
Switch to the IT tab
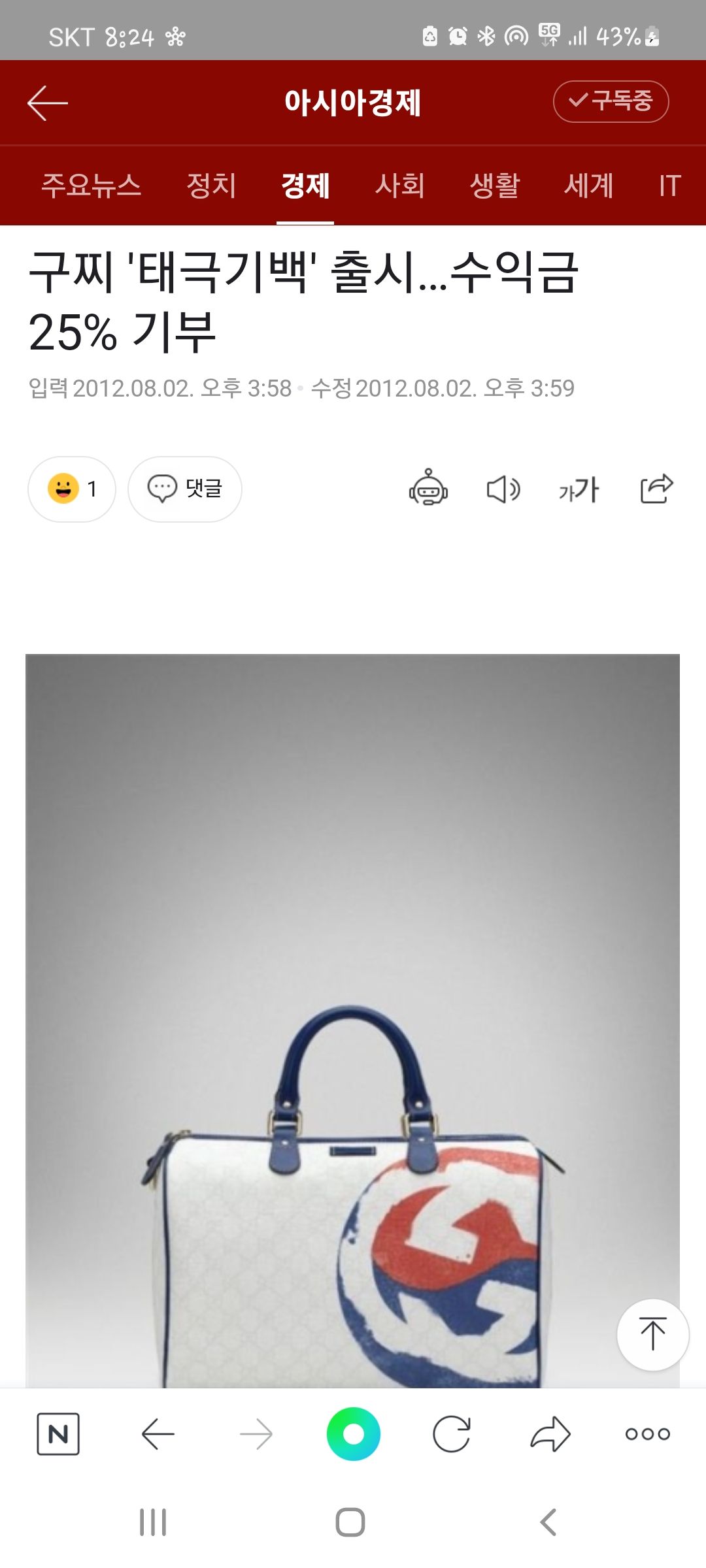tap(670, 186)
